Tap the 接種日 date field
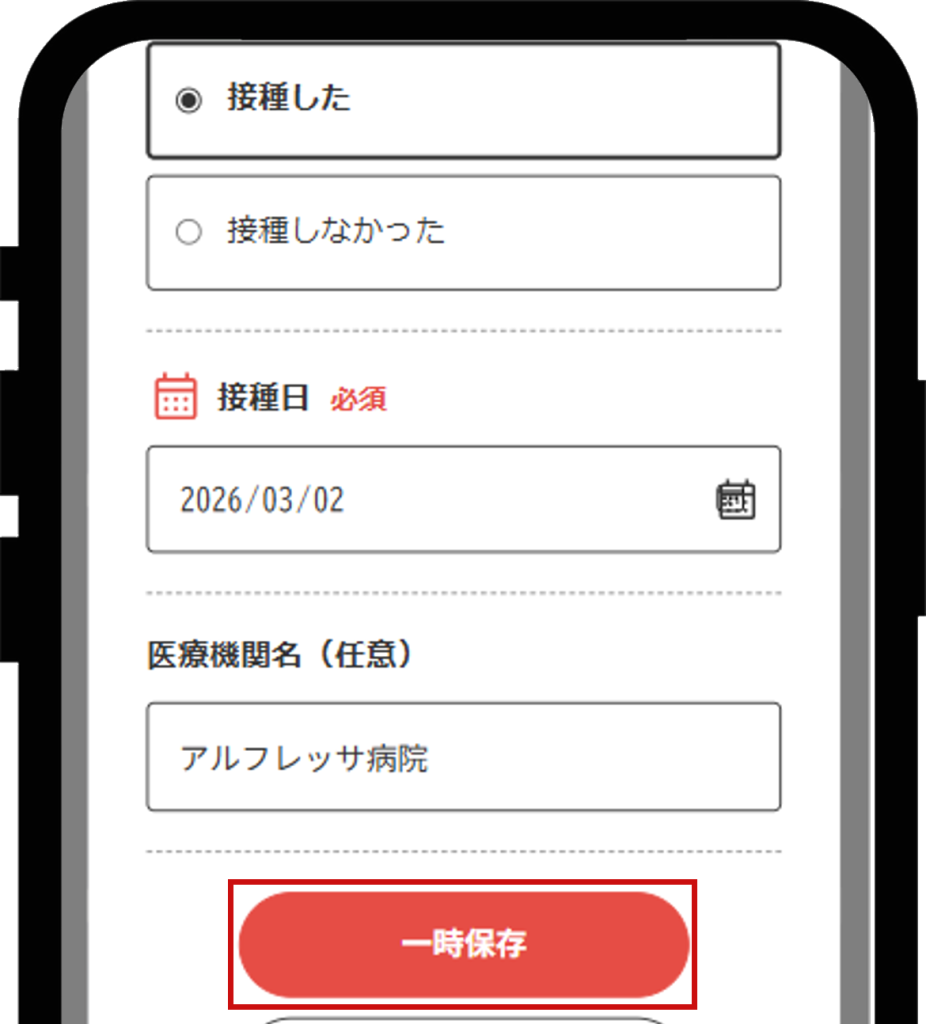The width and height of the screenshot is (926, 1024). tap(430, 499)
